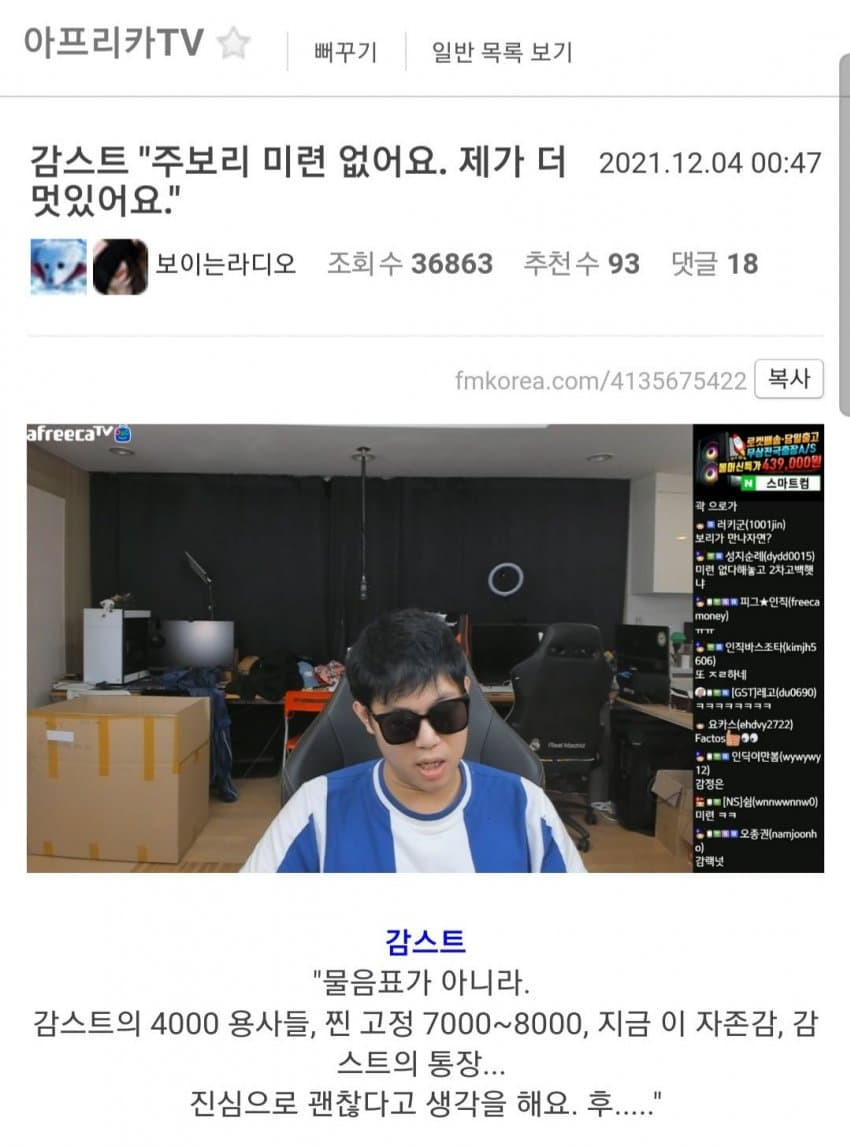This screenshot has width=850, height=1147.
Task: Tap the 뻐꾸기 link
Action: click(x=345, y=52)
